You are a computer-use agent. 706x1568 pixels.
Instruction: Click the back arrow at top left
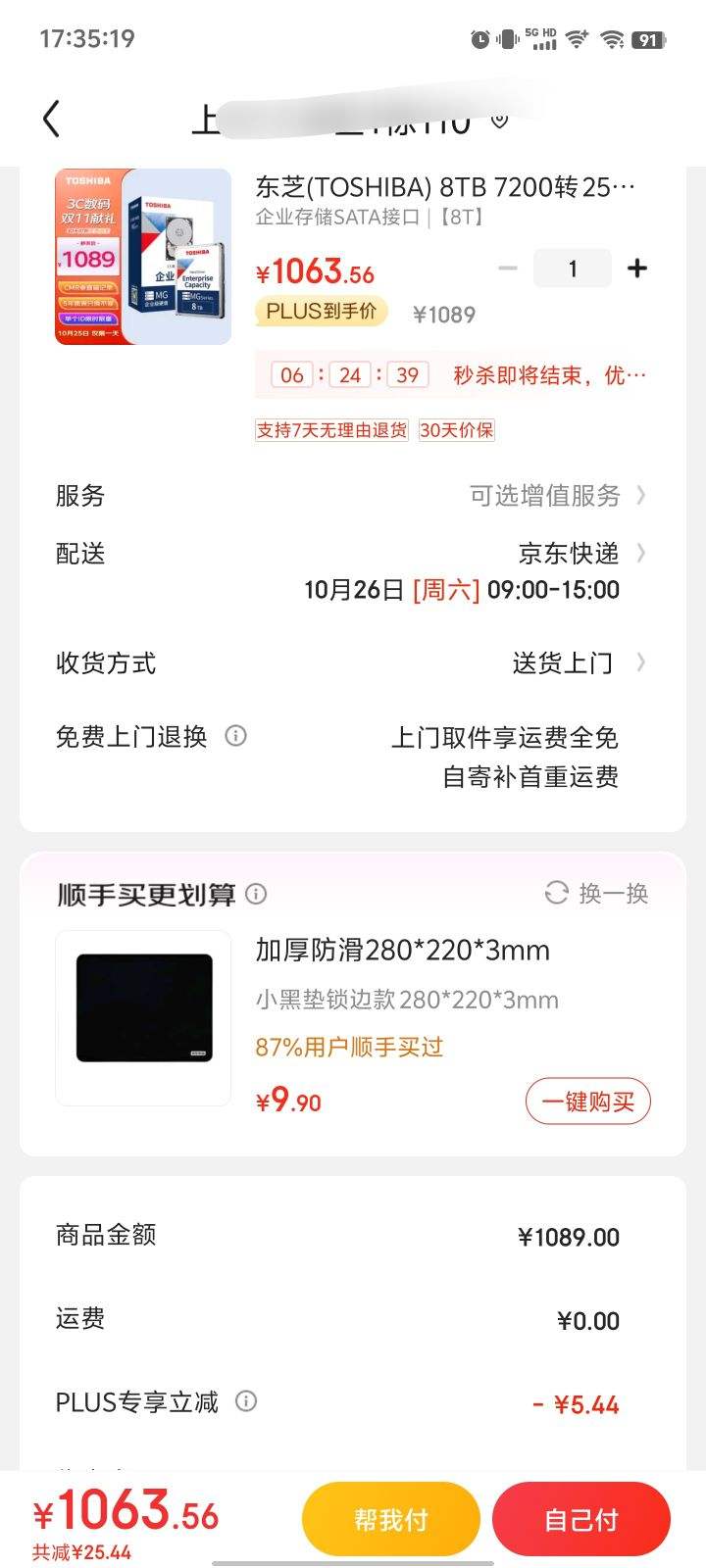pyautogui.click(x=51, y=117)
